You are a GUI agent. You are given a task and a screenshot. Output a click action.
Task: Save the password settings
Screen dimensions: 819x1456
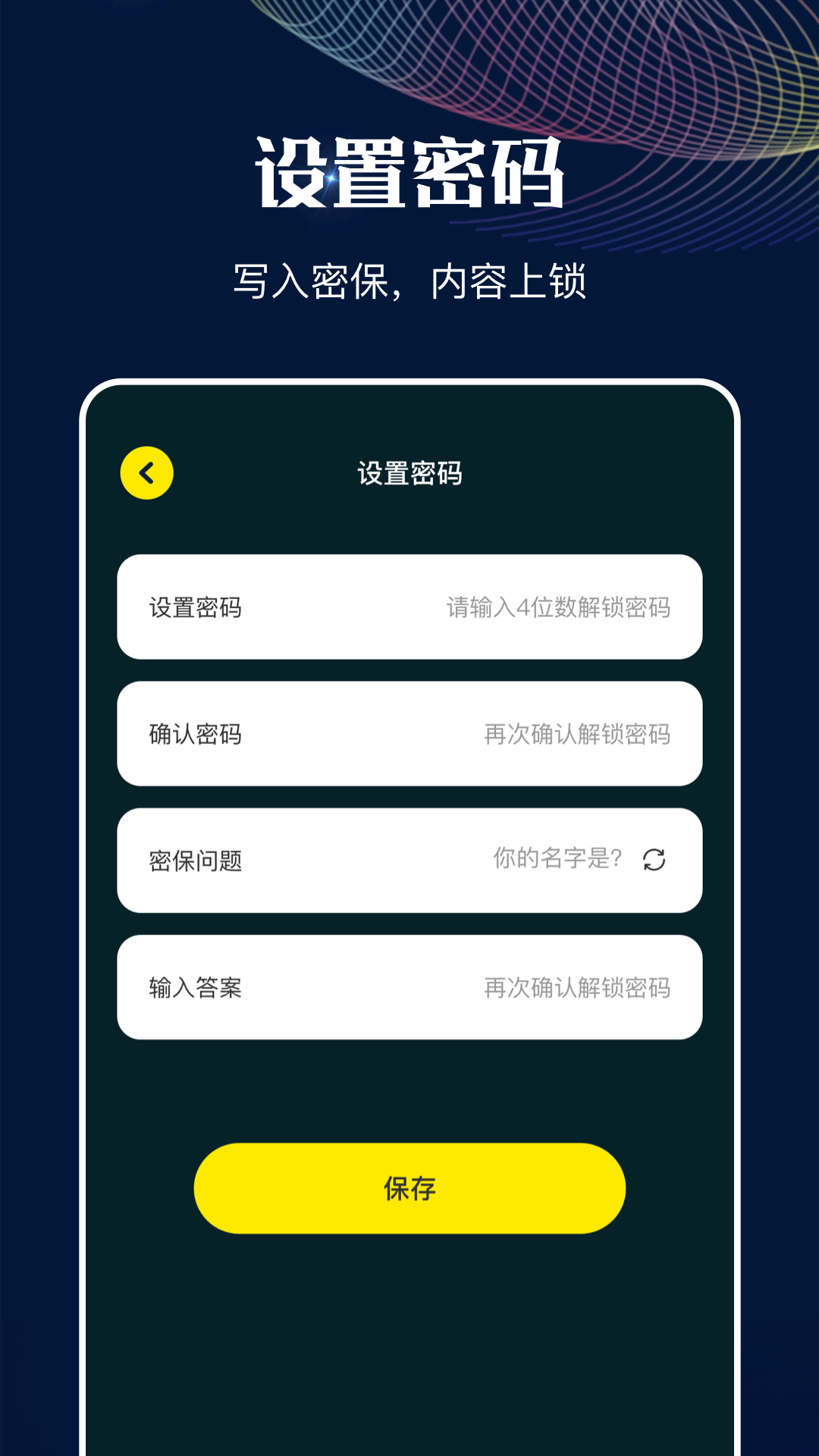pyautogui.click(x=409, y=1188)
